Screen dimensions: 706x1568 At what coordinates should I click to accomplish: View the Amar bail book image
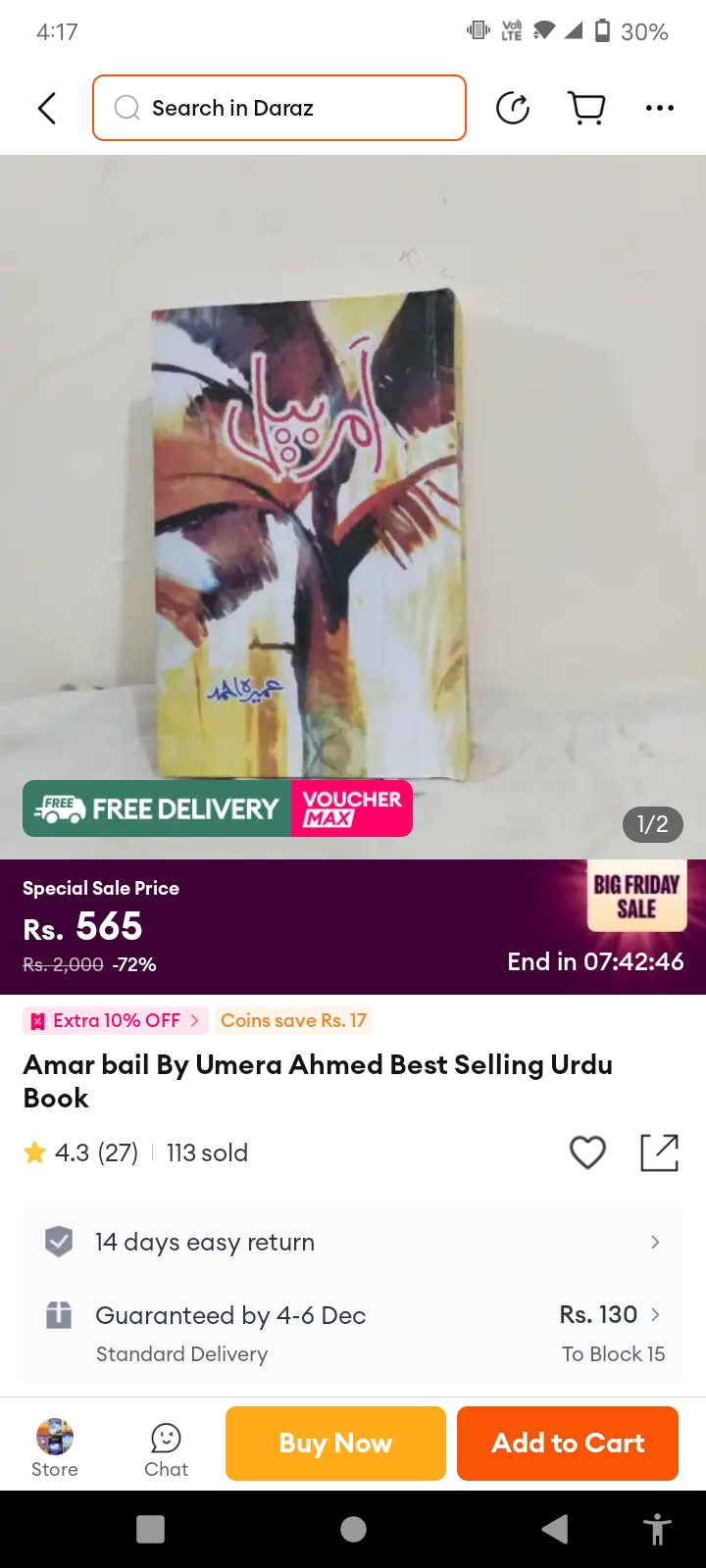(353, 507)
